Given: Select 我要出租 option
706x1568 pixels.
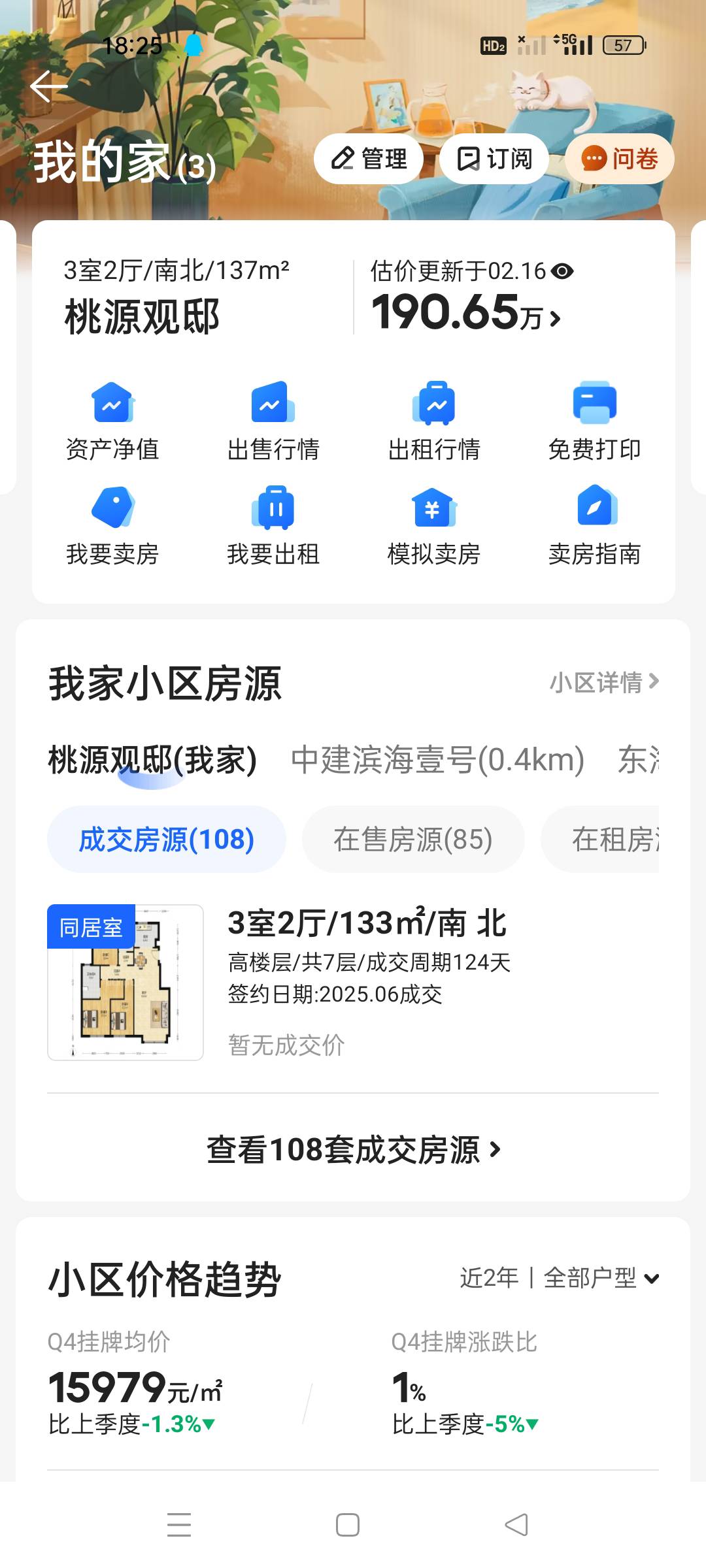Looking at the screenshot, I should pyautogui.click(x=273, y=526).
